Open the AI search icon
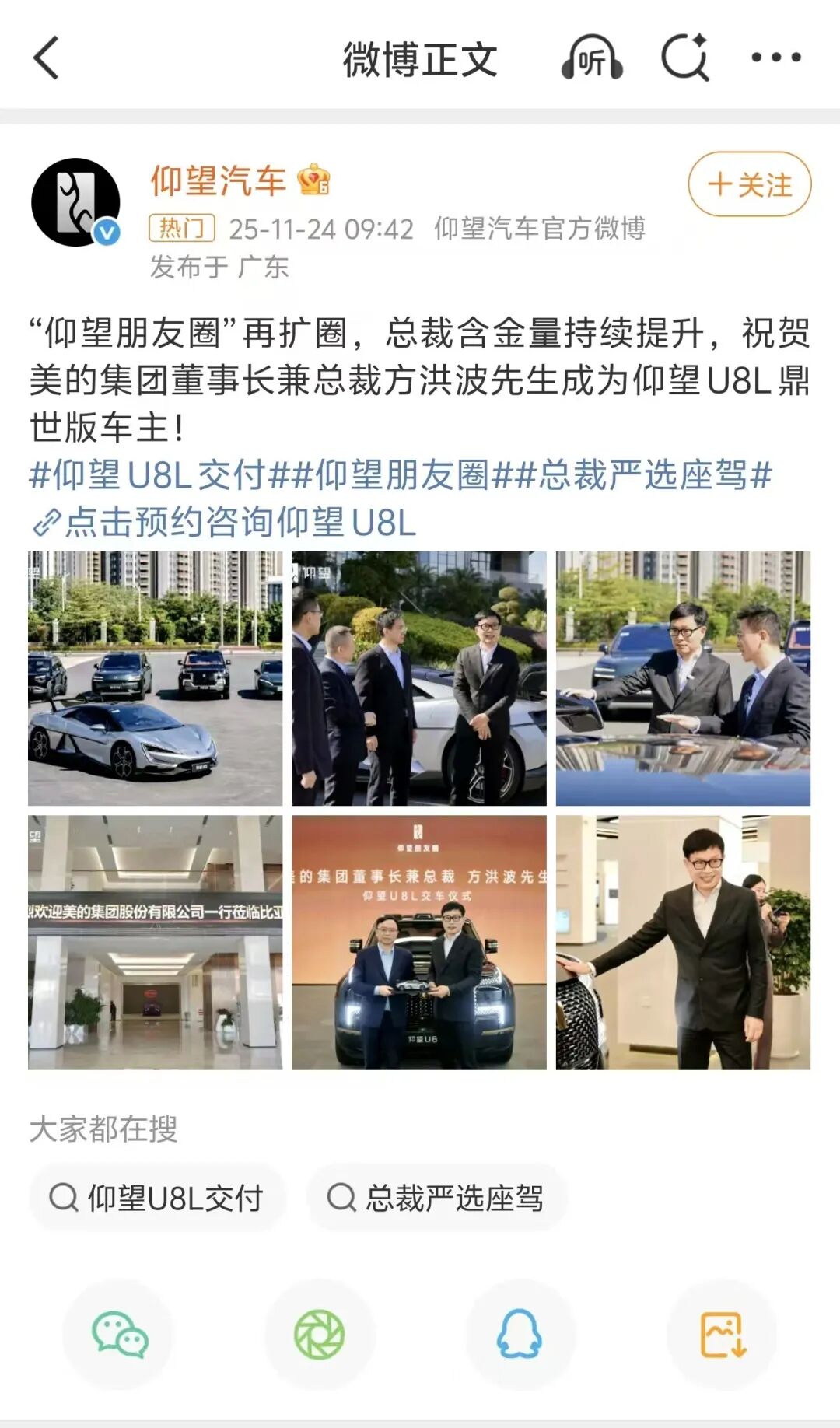The height and width of the screenshot is (1428, 840). pyautogui.click(x=685, y=58)
